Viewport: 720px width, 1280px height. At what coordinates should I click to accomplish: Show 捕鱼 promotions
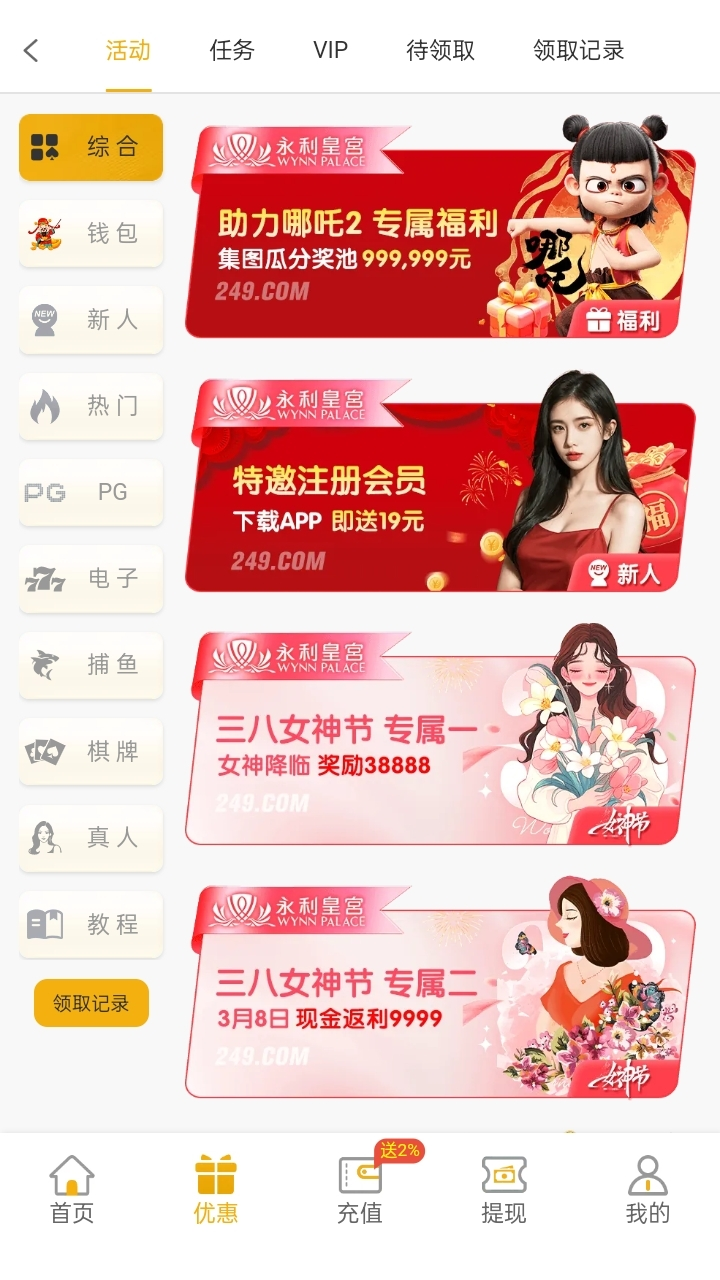91,665
